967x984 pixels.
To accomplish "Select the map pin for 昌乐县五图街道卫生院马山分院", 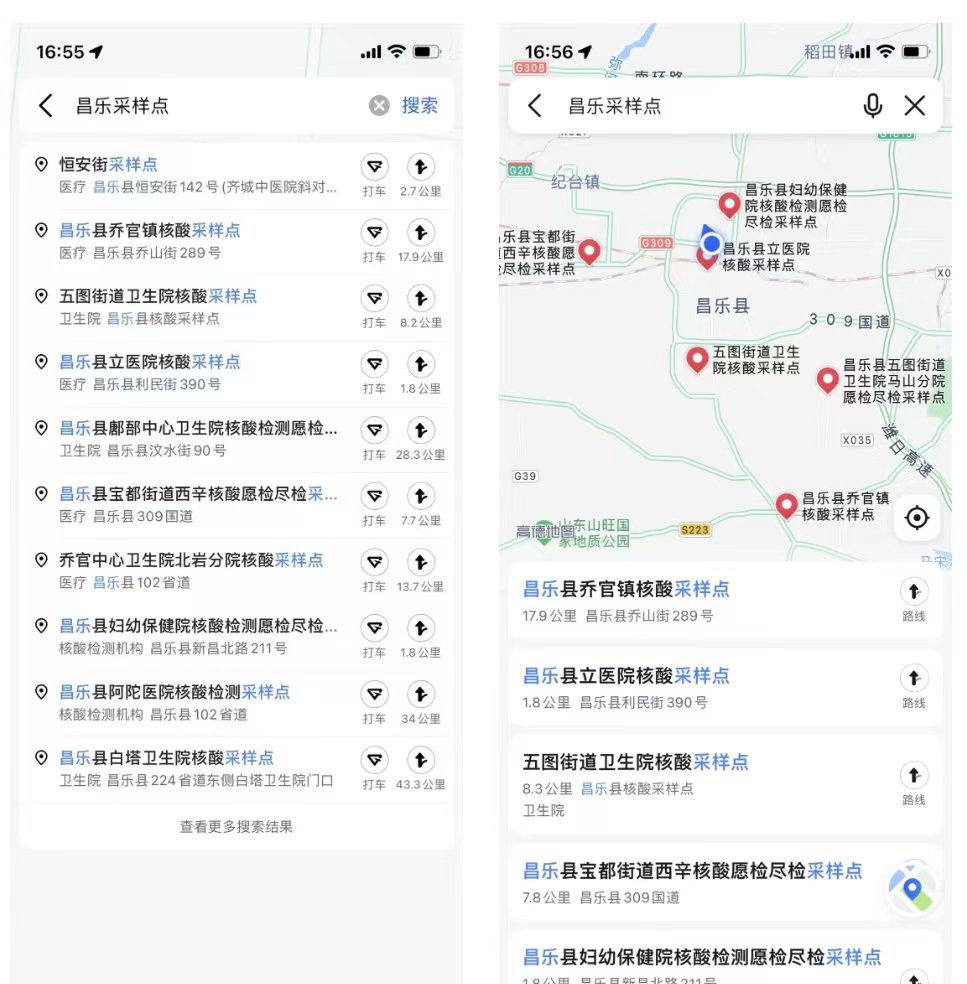I will coord(827,379).
